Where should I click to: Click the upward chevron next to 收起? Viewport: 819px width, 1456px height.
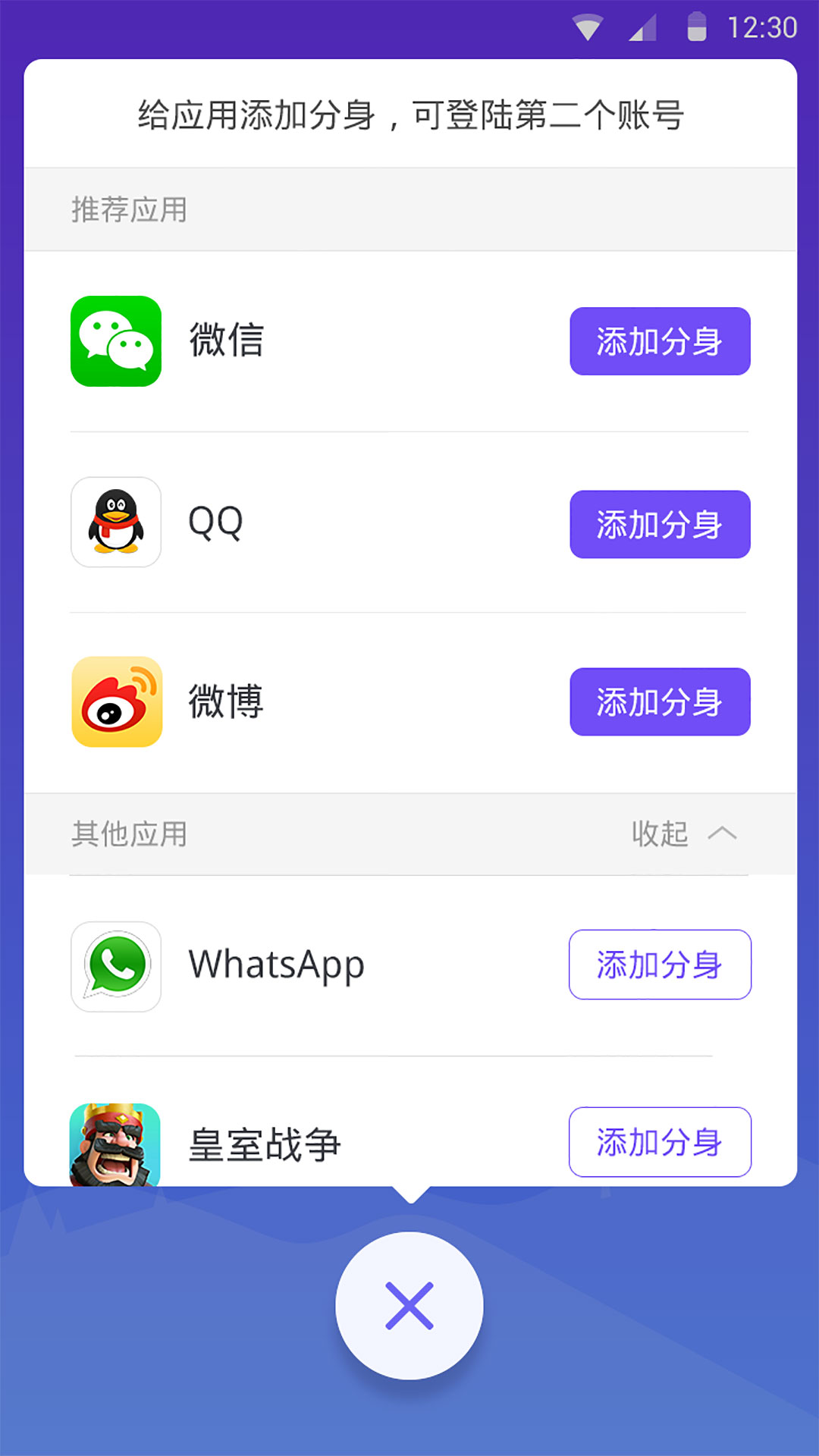coord(723,834)
